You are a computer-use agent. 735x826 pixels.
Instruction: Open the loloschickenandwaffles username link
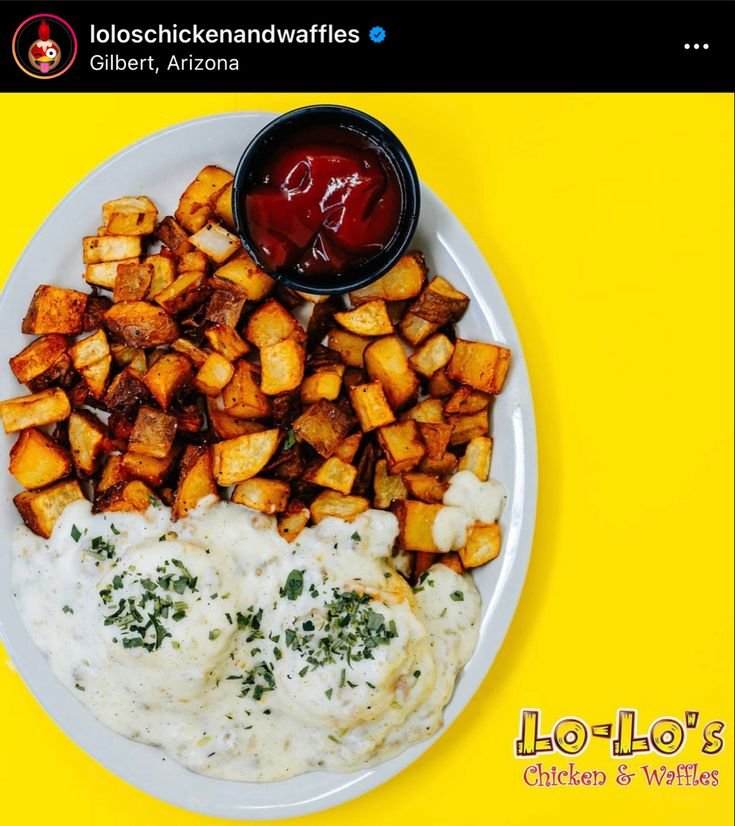[x=224, y=34]
